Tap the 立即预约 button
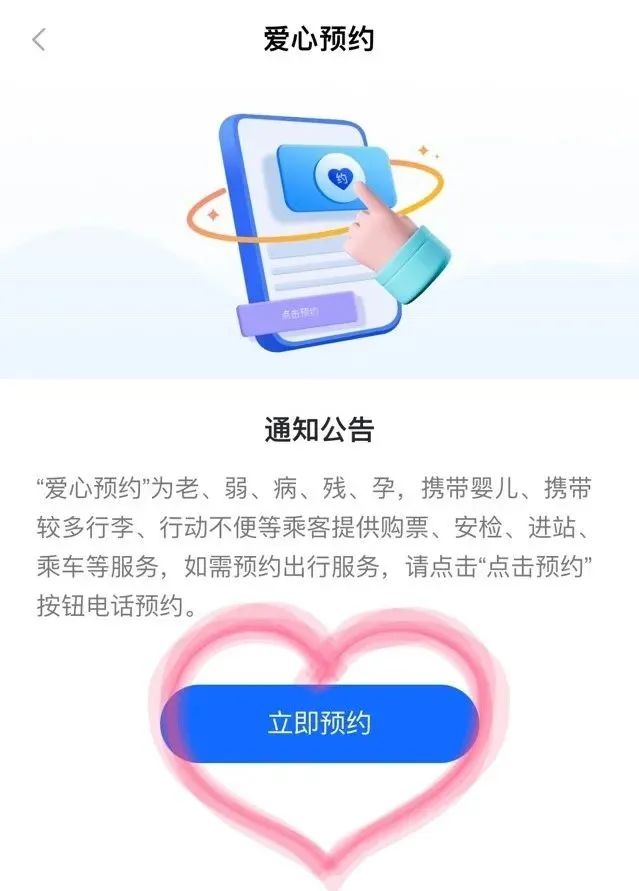 click(x=319, y=723)
